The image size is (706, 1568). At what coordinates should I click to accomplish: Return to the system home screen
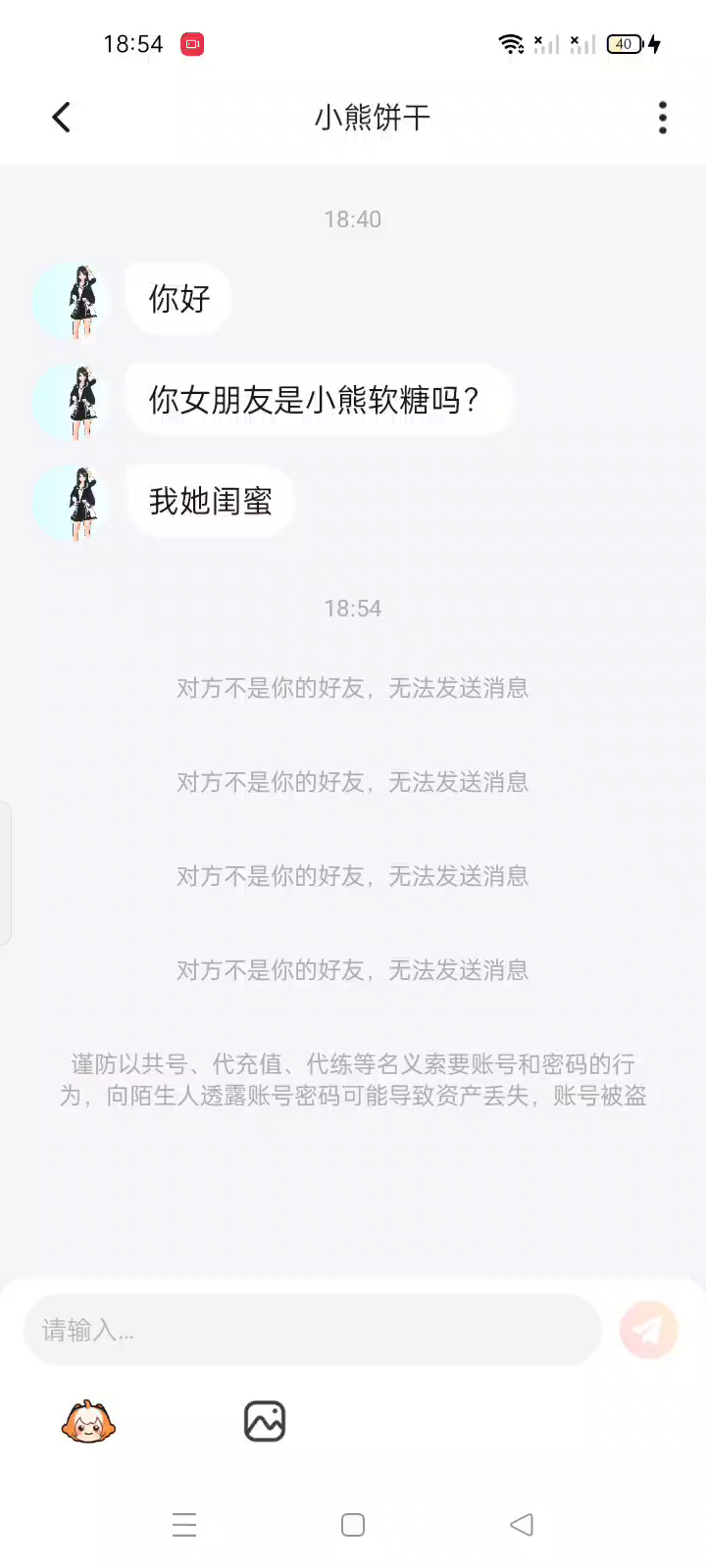[353, 1525]
